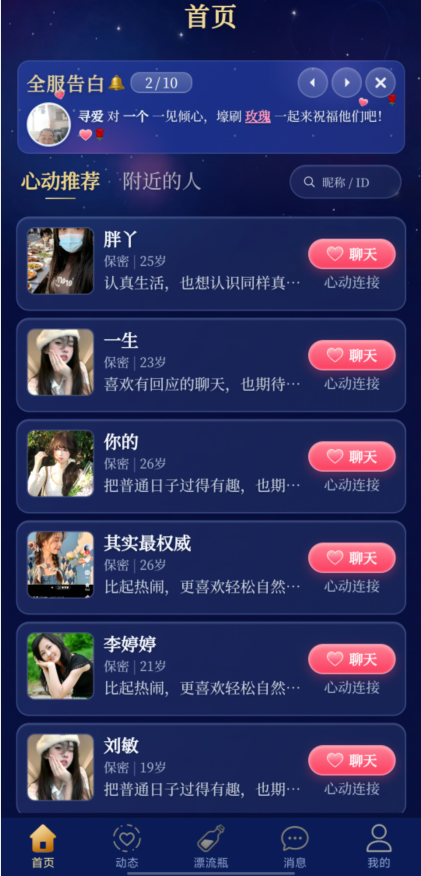Tap the 聊天 button for 刘敏
Viewport: 421px width, 876px height.
pyautogui.click(x=352, y=760)
